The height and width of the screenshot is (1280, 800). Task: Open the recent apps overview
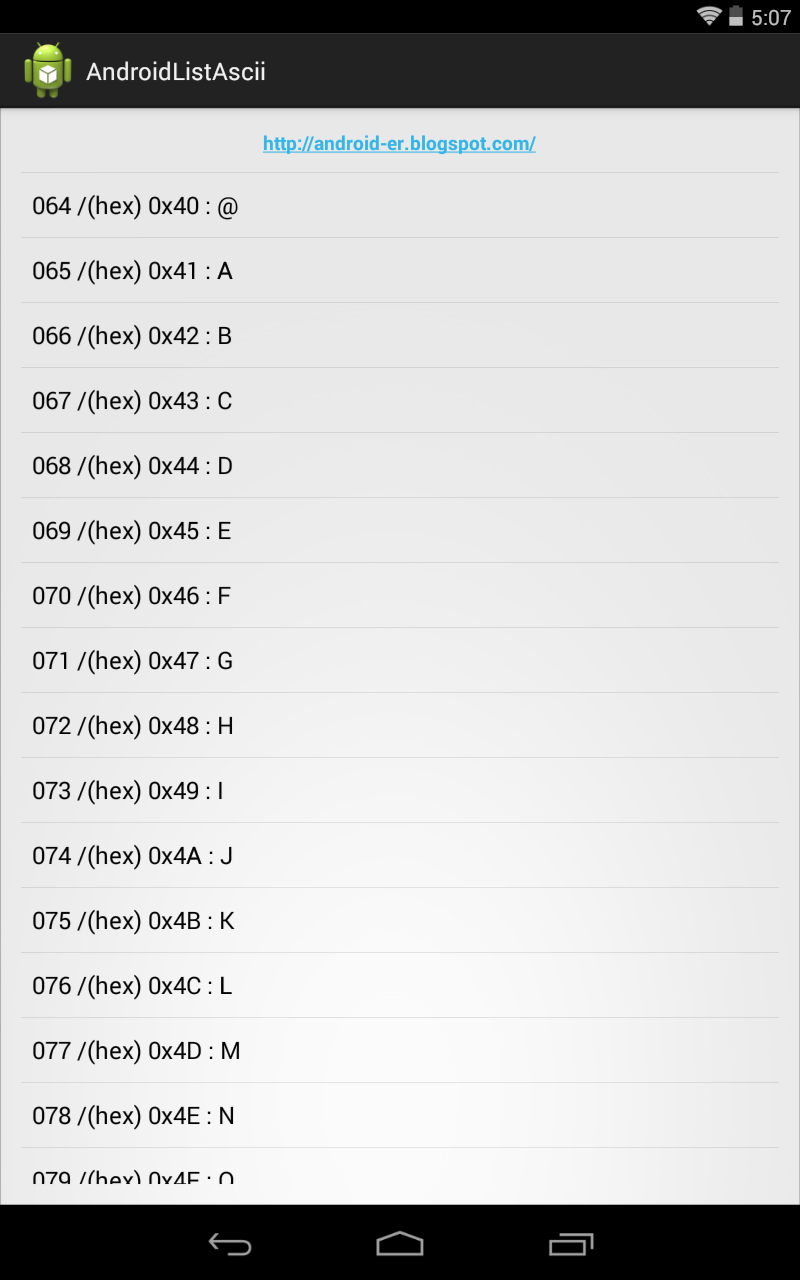(571, 1244)
